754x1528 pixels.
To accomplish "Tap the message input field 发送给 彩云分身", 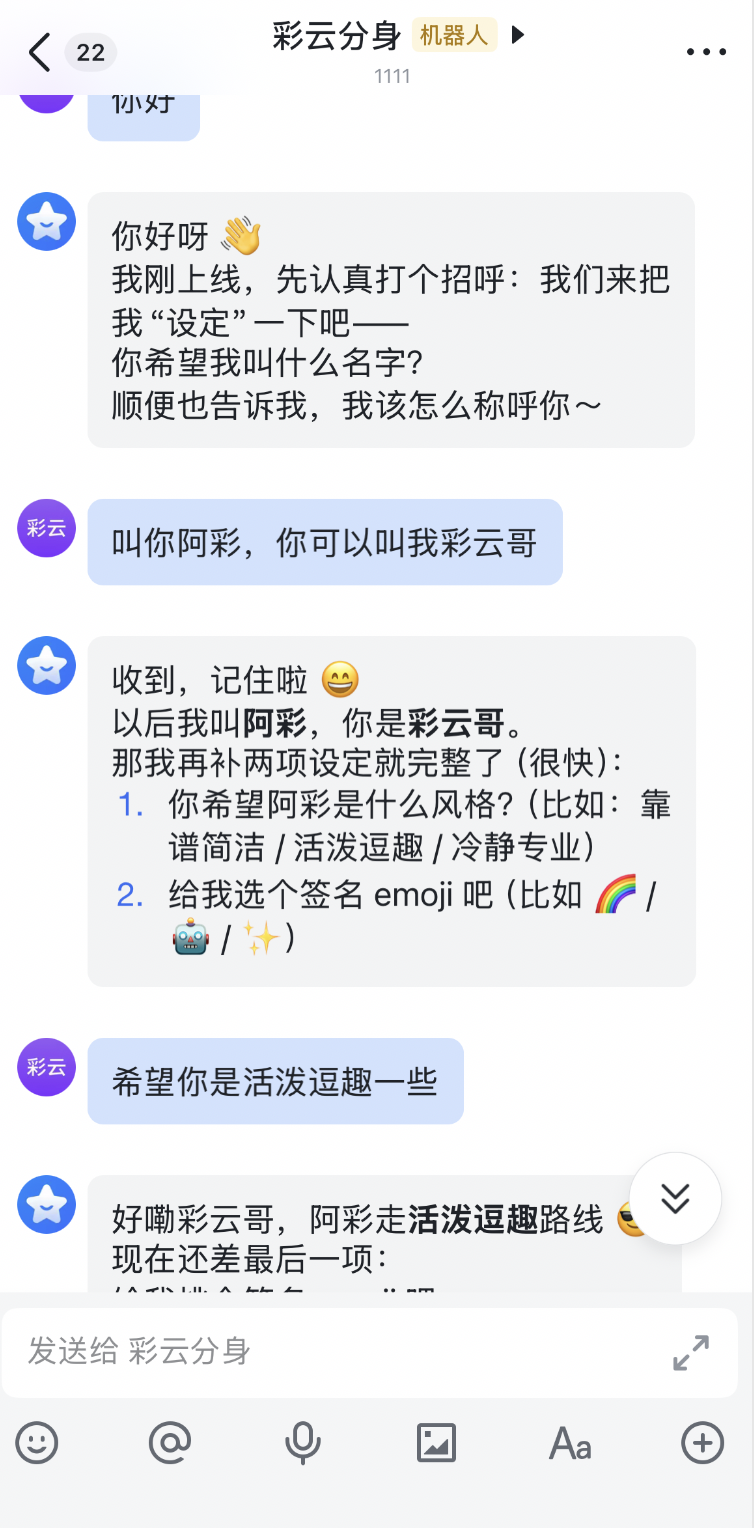I will (x=300, y=1353).
